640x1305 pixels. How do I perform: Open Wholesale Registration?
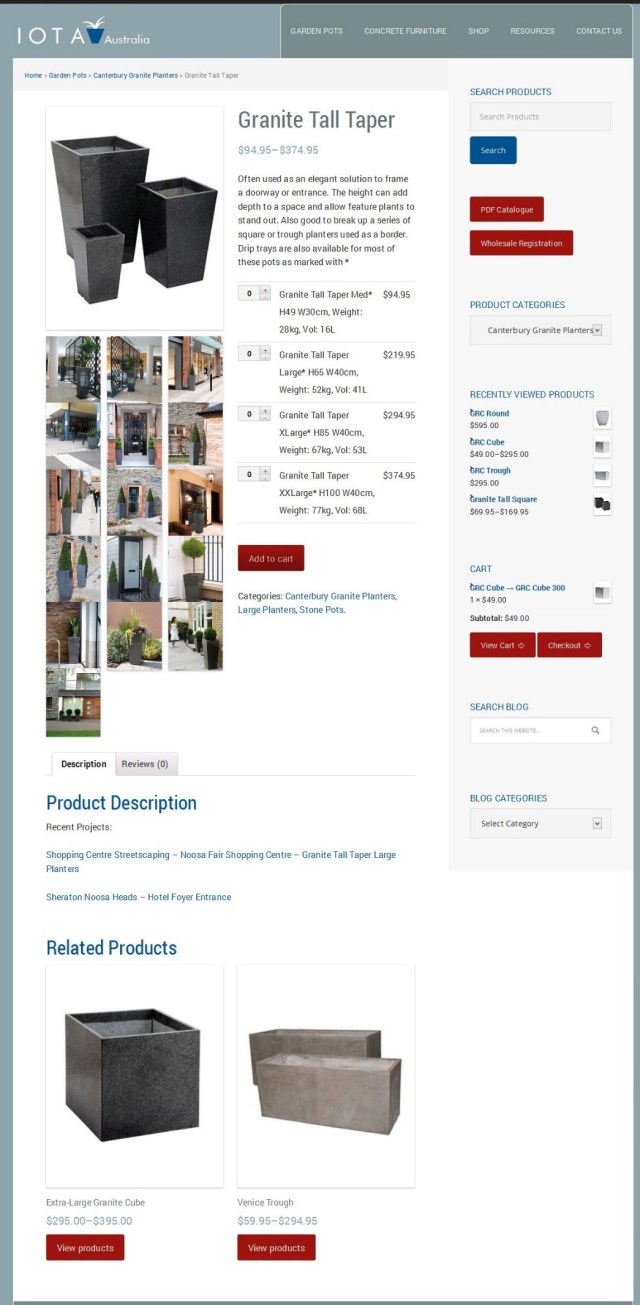click(x=521, y=243)
